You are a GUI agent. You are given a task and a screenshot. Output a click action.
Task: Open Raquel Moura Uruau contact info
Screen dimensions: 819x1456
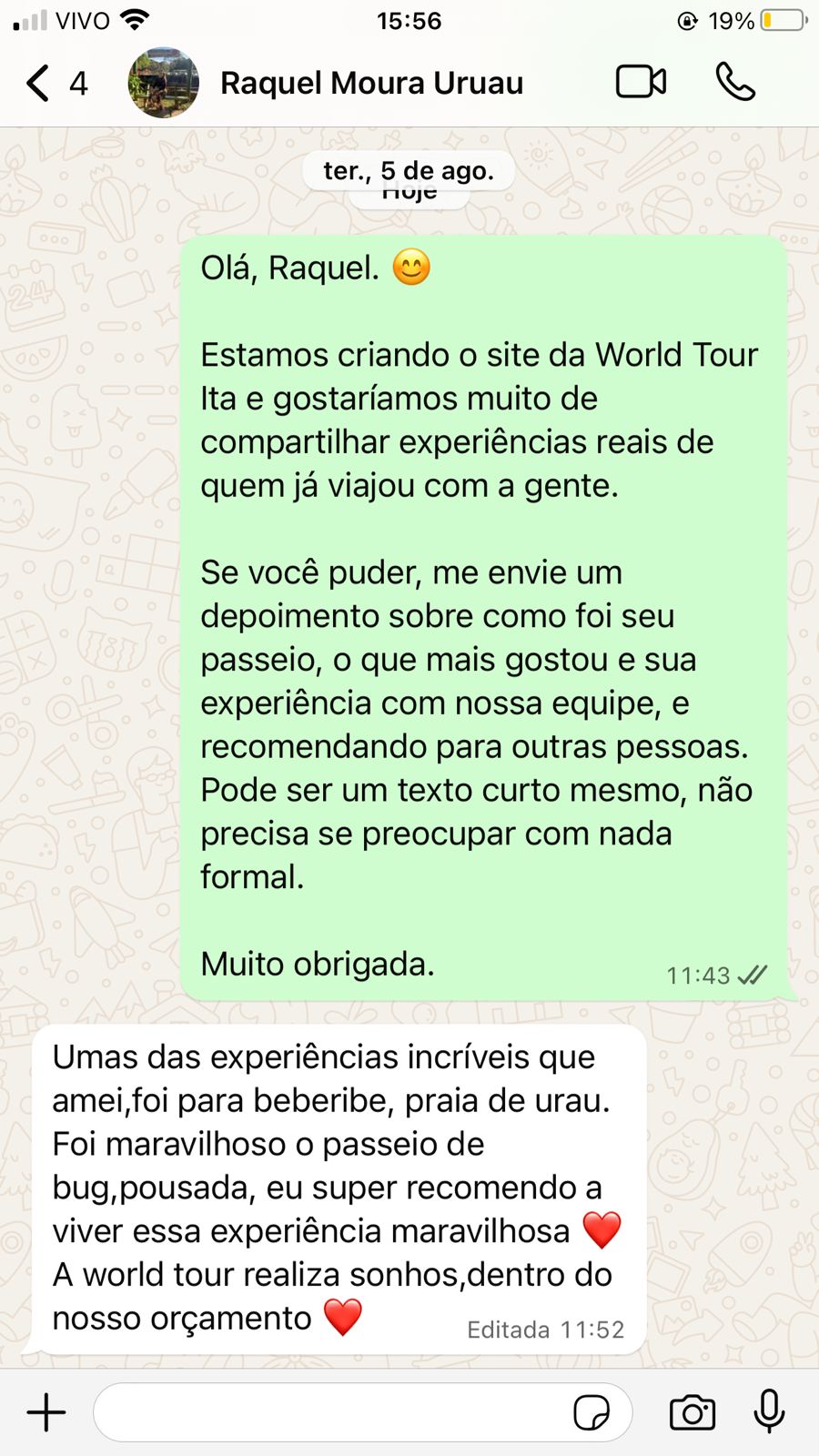371,83
